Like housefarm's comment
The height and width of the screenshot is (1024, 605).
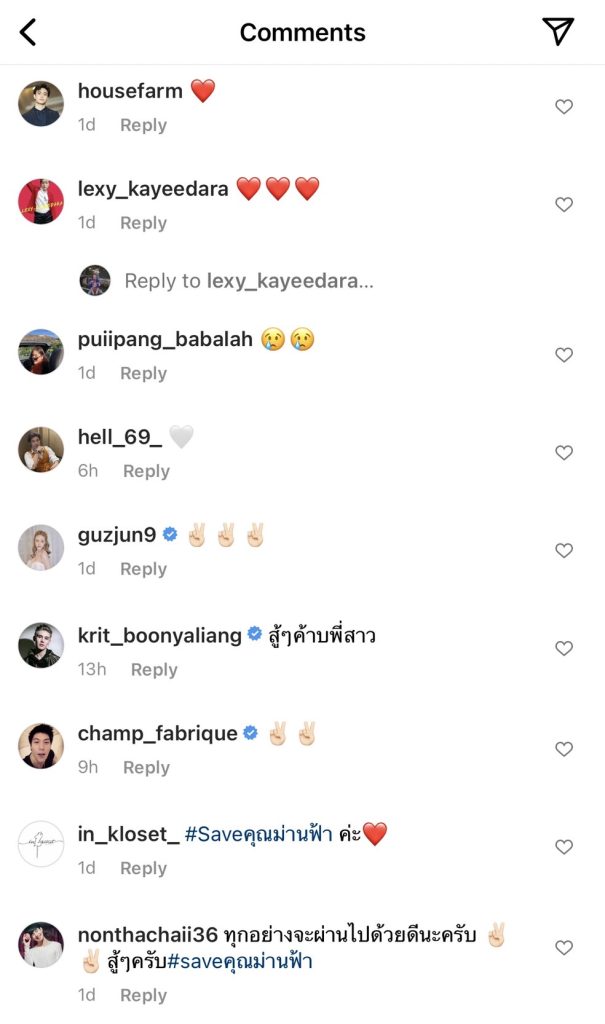(x=564, y=106)
